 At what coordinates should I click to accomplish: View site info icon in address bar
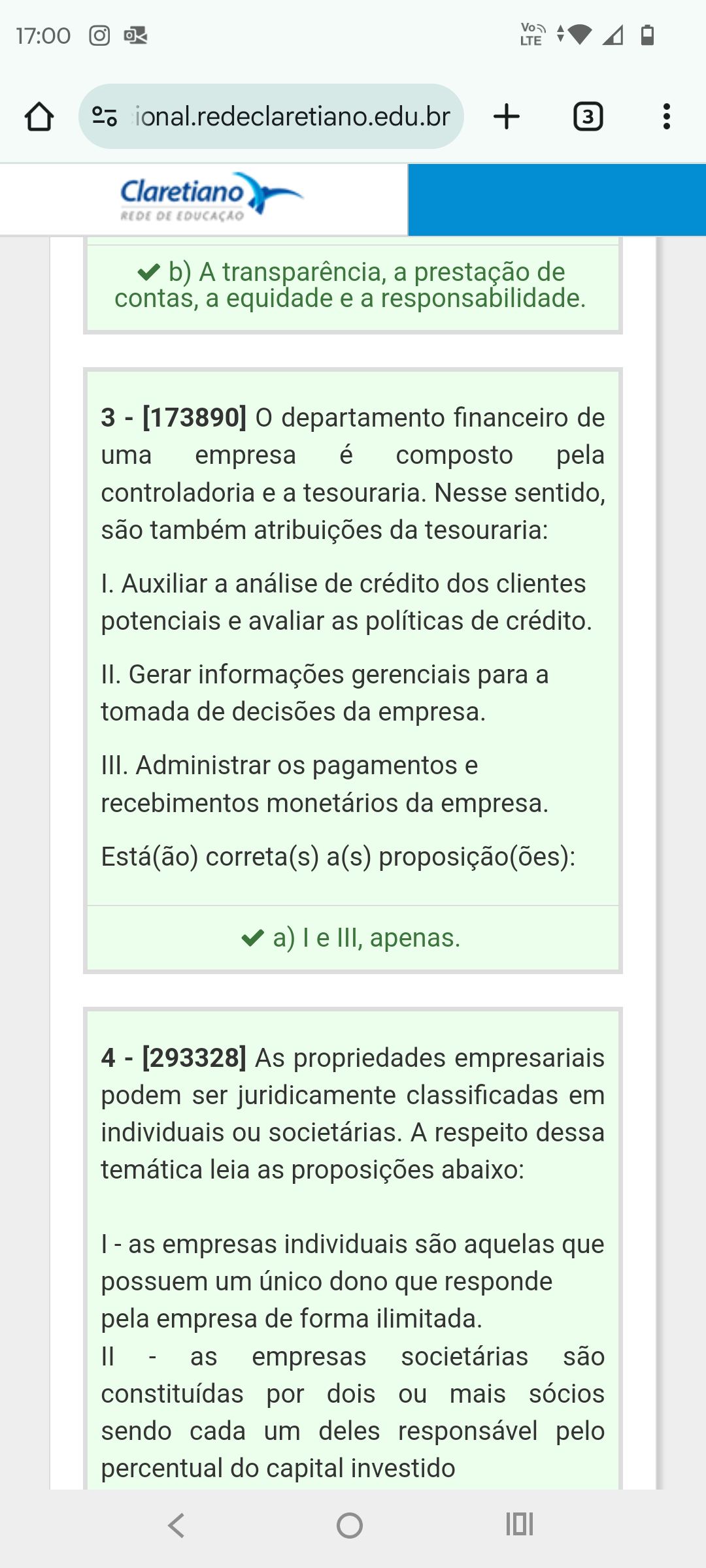[105, 116]
